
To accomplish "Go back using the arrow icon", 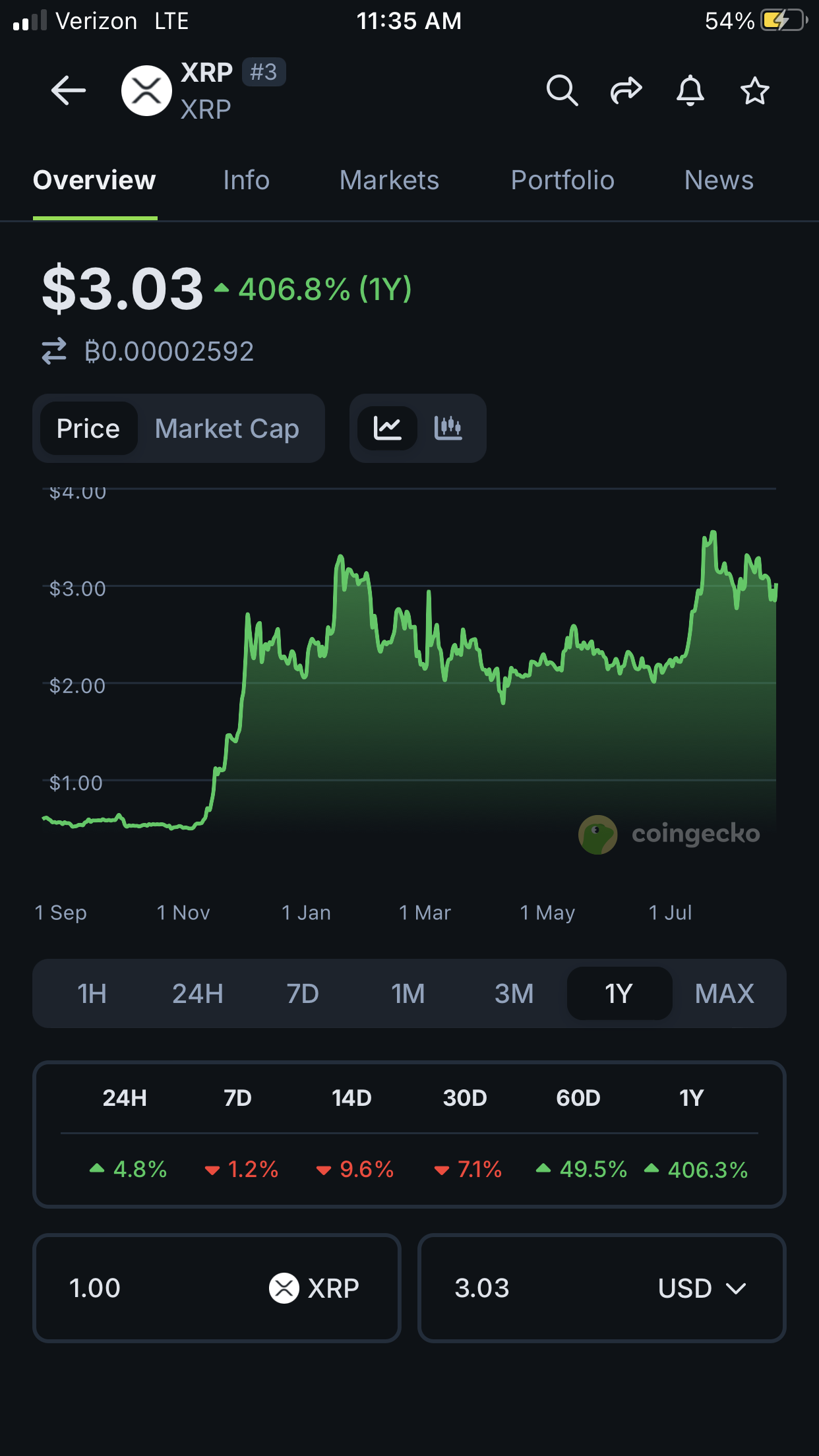I will (x=69, y=90).
